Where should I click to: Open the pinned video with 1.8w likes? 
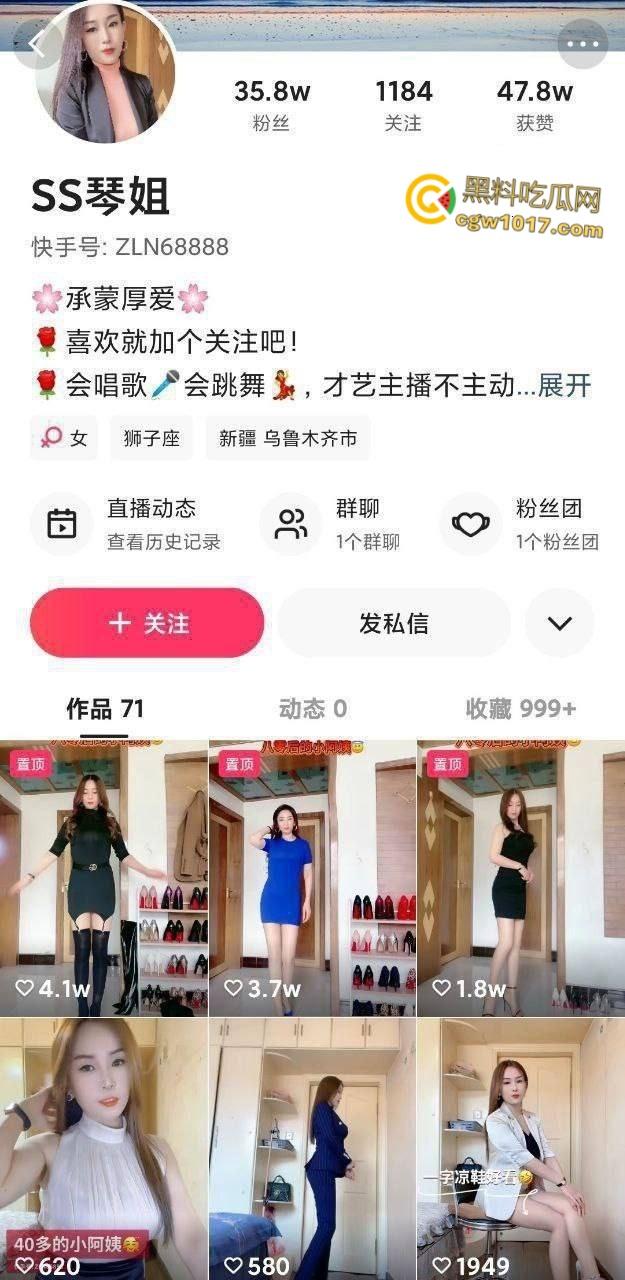(521, 878)
